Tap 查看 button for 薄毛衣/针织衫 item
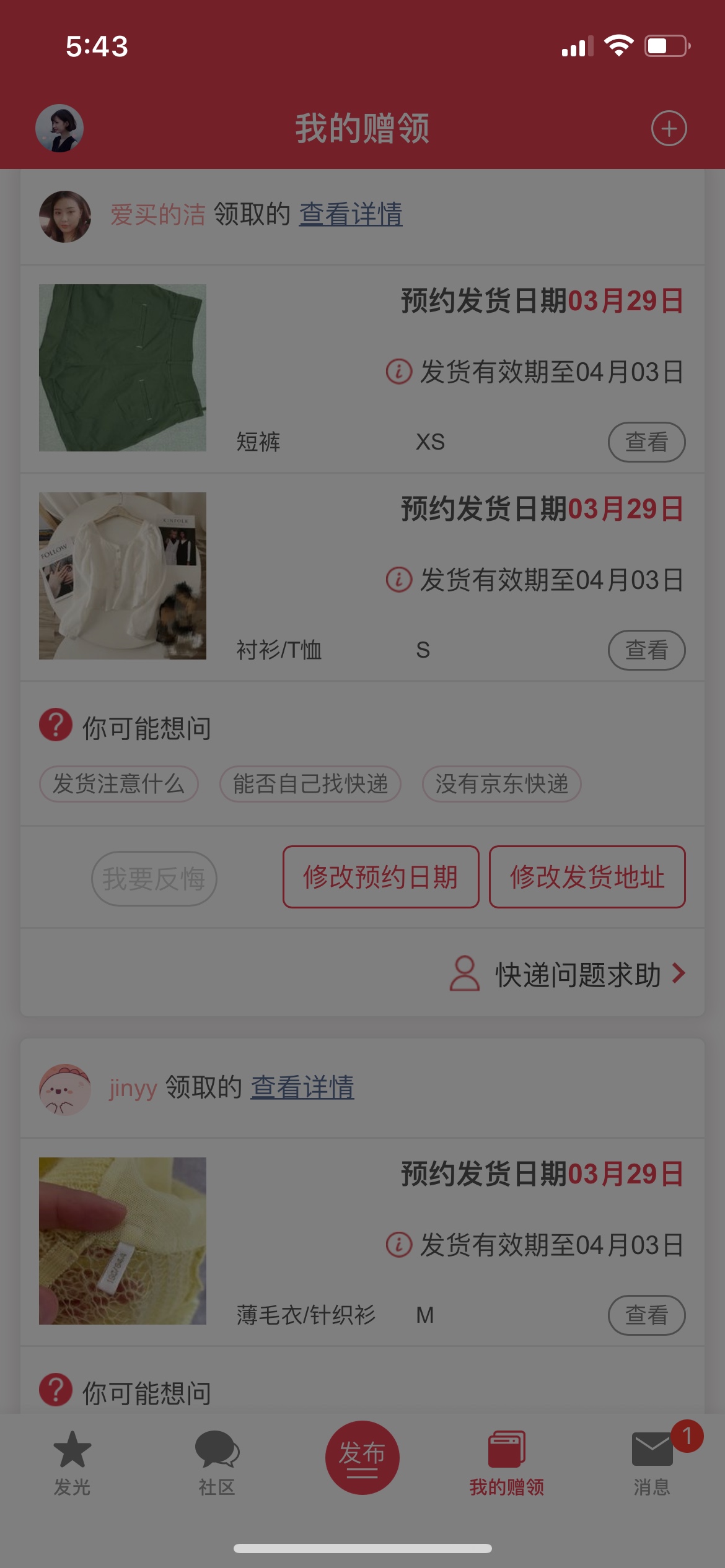Screen dimensions: 725x1568 pyautogui.click(x=646, y=1315)
